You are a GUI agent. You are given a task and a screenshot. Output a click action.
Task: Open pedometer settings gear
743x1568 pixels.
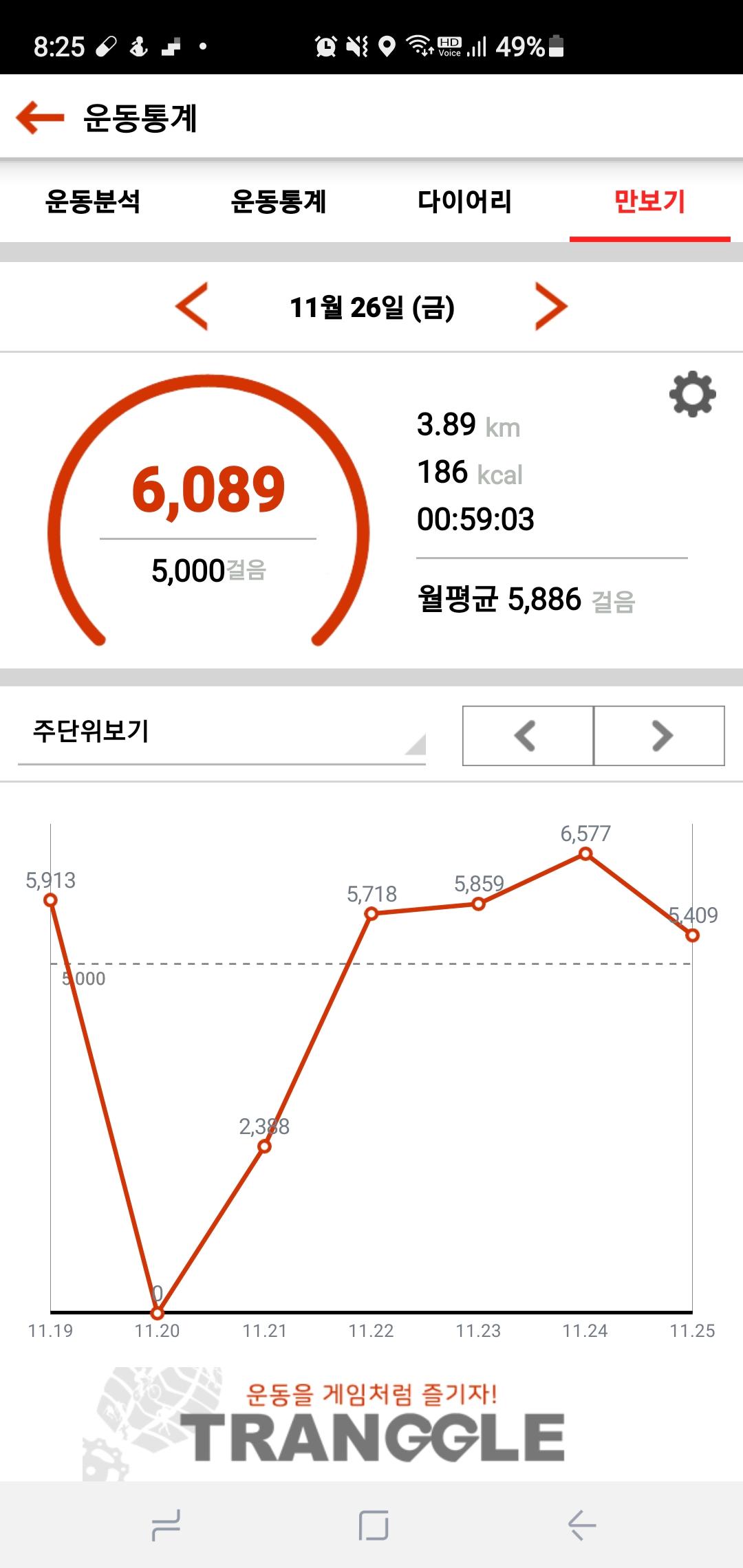coord(692,394)
